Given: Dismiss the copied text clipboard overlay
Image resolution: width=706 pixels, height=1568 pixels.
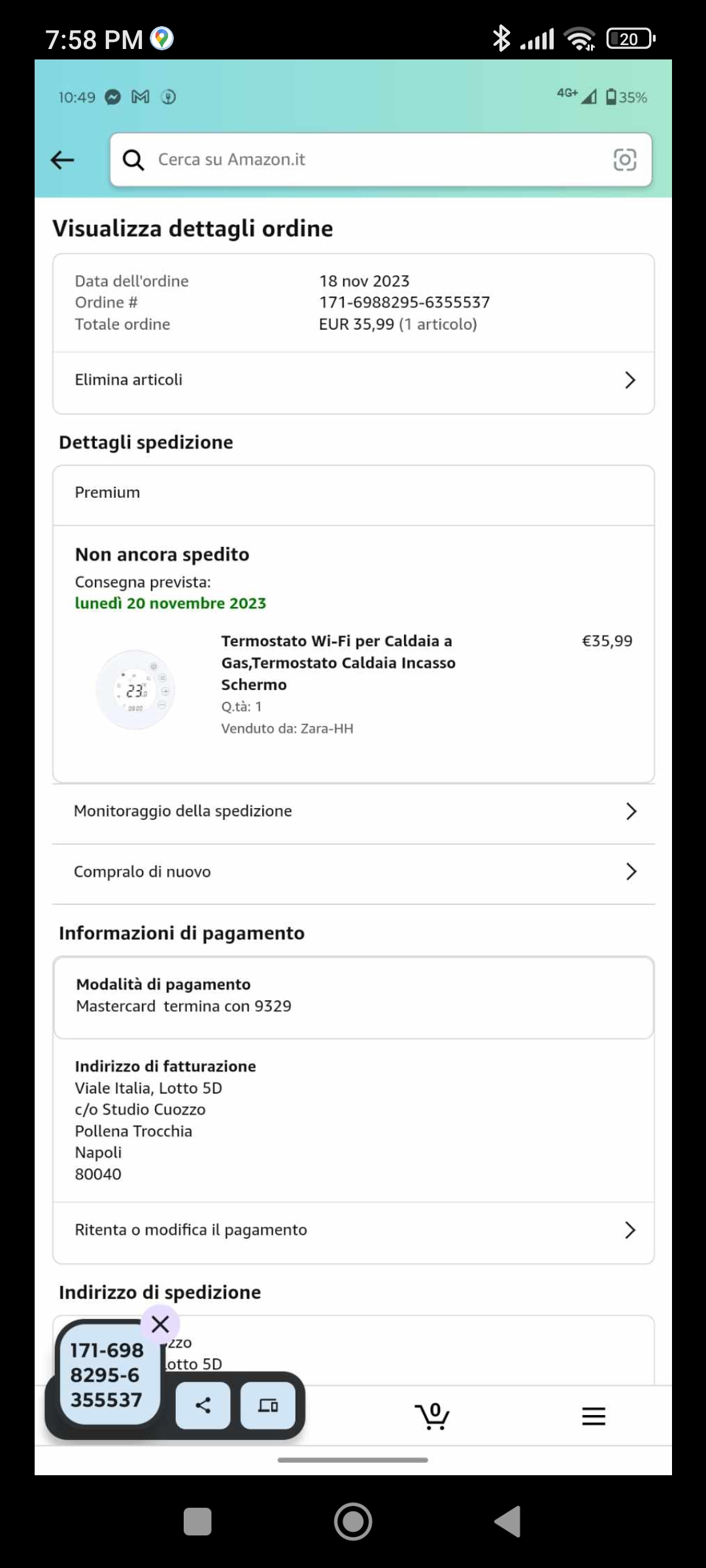Looking at the screenshot, I should [160, 1324].
